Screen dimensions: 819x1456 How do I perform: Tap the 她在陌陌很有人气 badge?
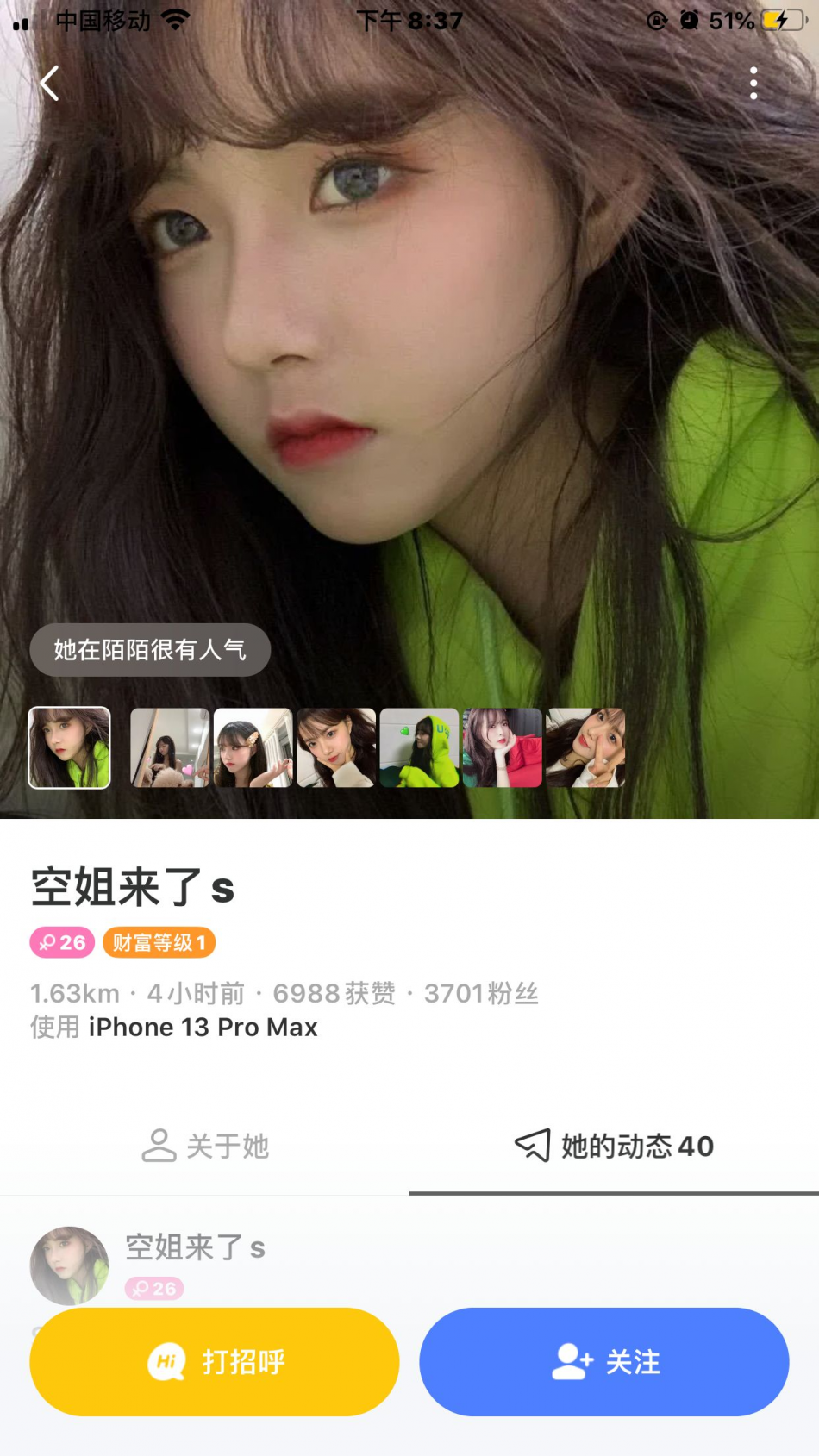(x=150, y=649)
